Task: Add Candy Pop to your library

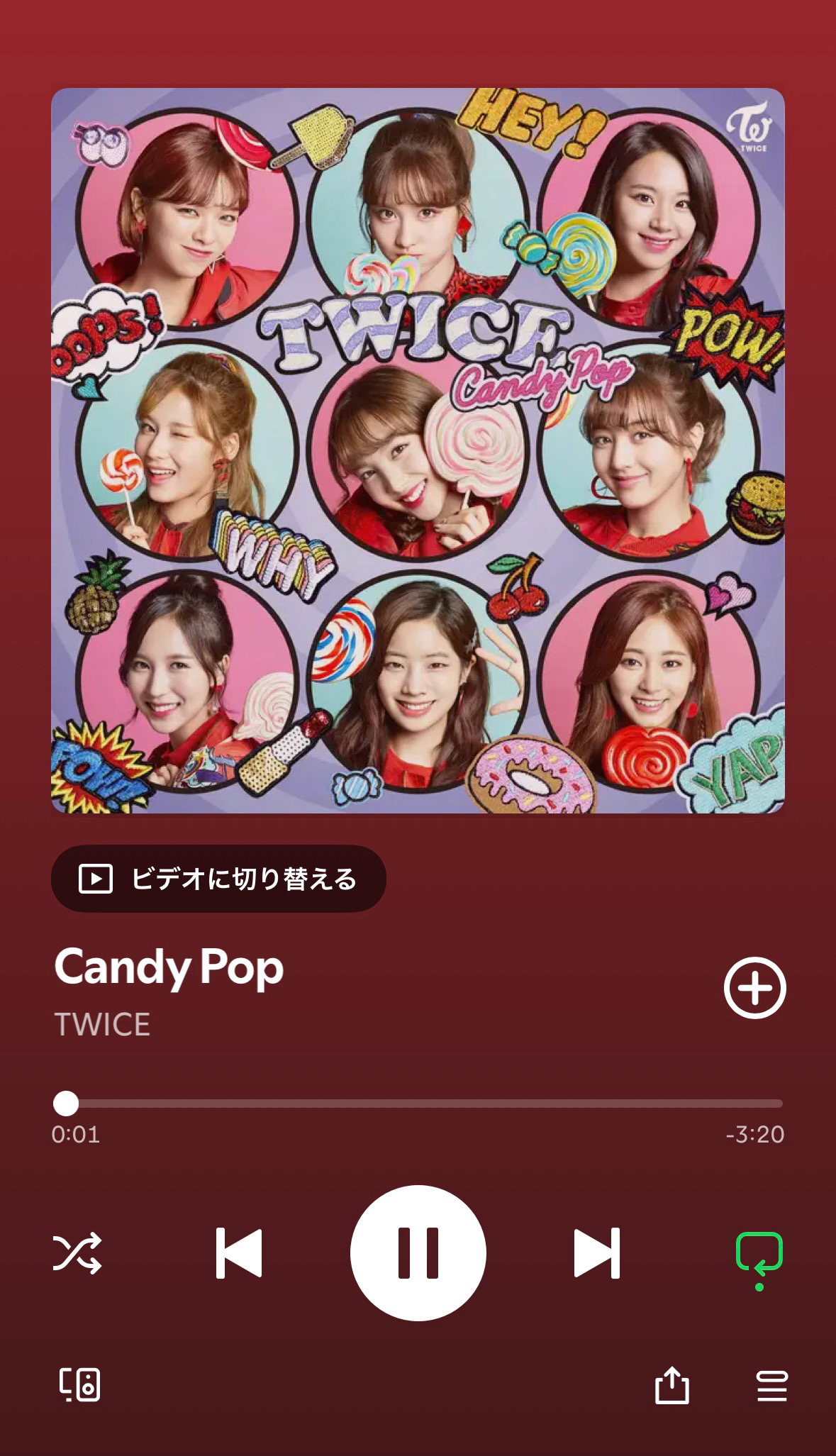Action: pyautogui.click(x=754, y=988)
